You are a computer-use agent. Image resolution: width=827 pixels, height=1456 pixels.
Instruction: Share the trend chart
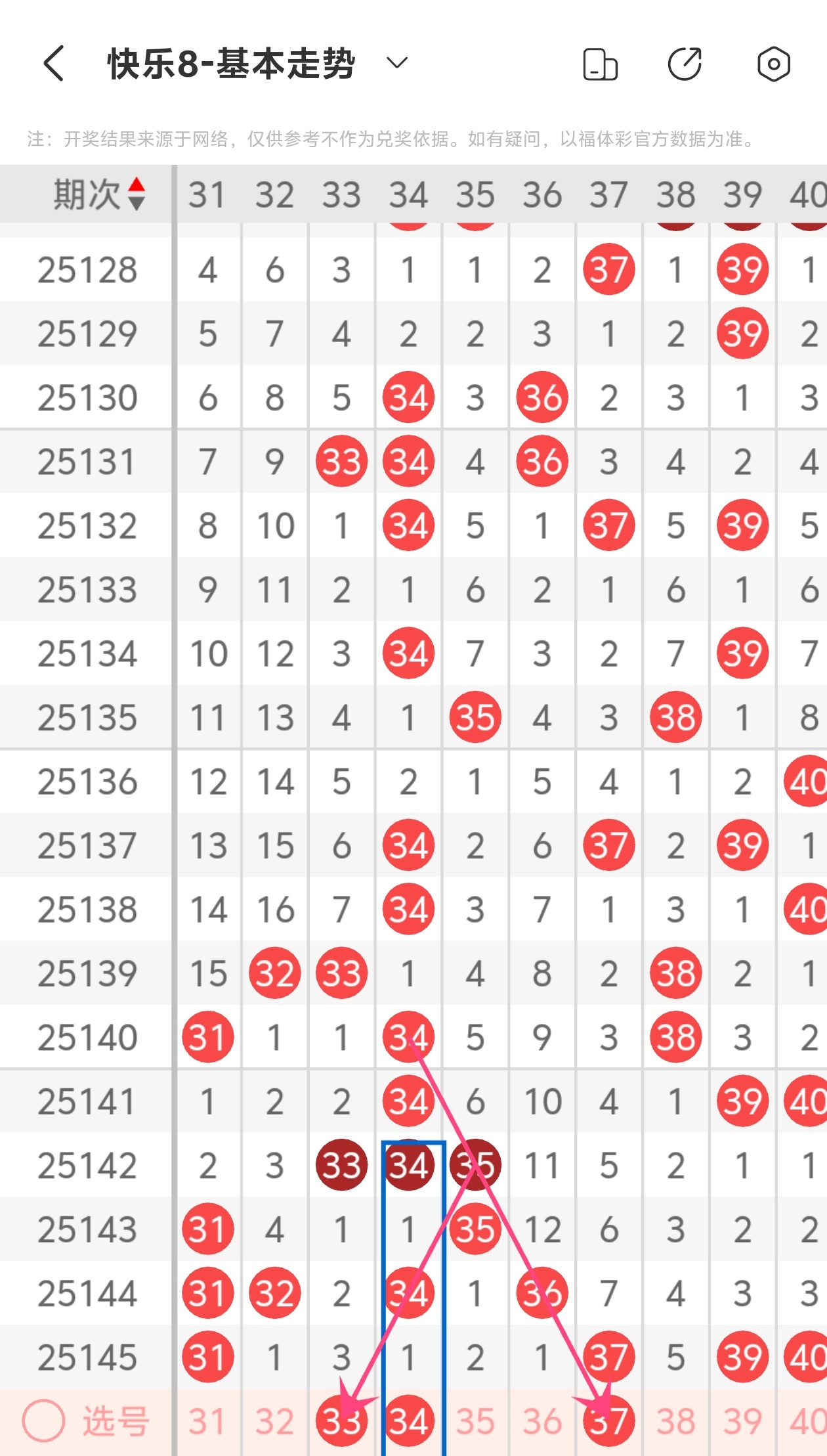[x=685, y=64]
